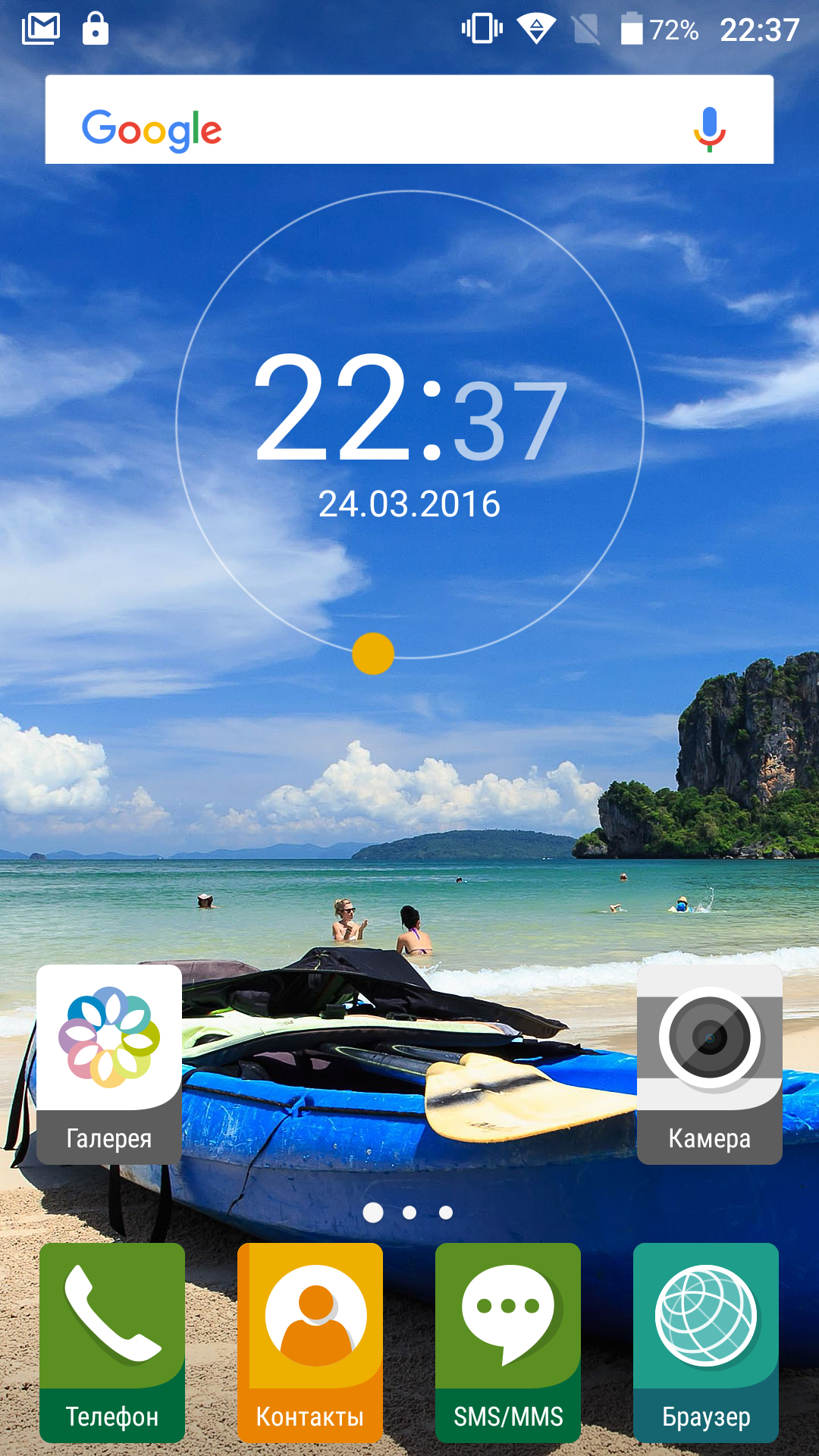
Task: Open the Галерея app
Action: (109, 1065)
